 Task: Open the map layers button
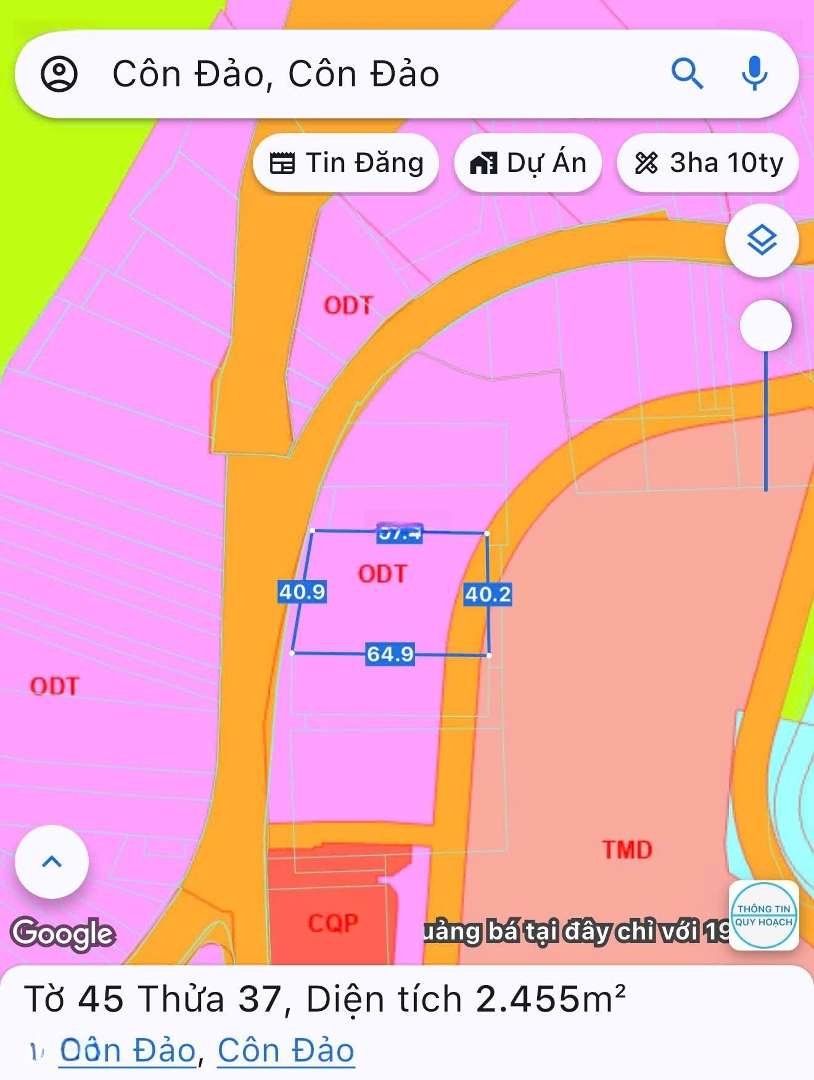click(x=762, y=241)
